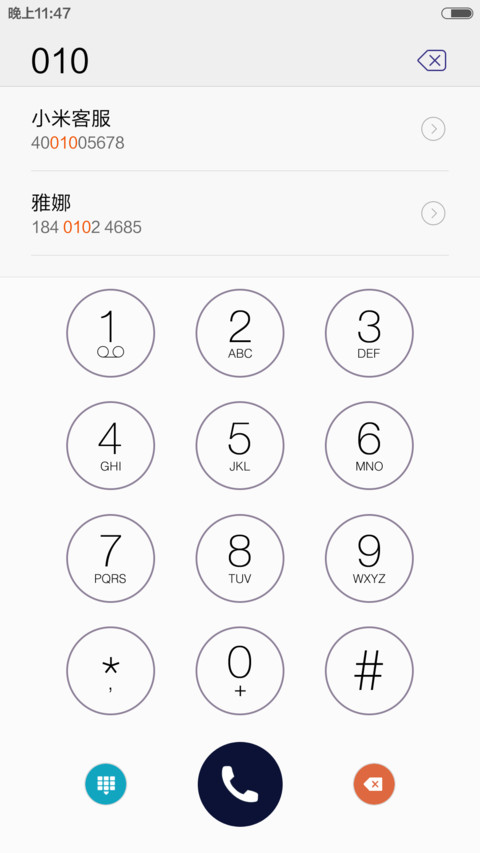The height and width of the screenshot is (853, 480).
Task: Dial digit 0 on the keypad
Action: [x=240, y=671]
